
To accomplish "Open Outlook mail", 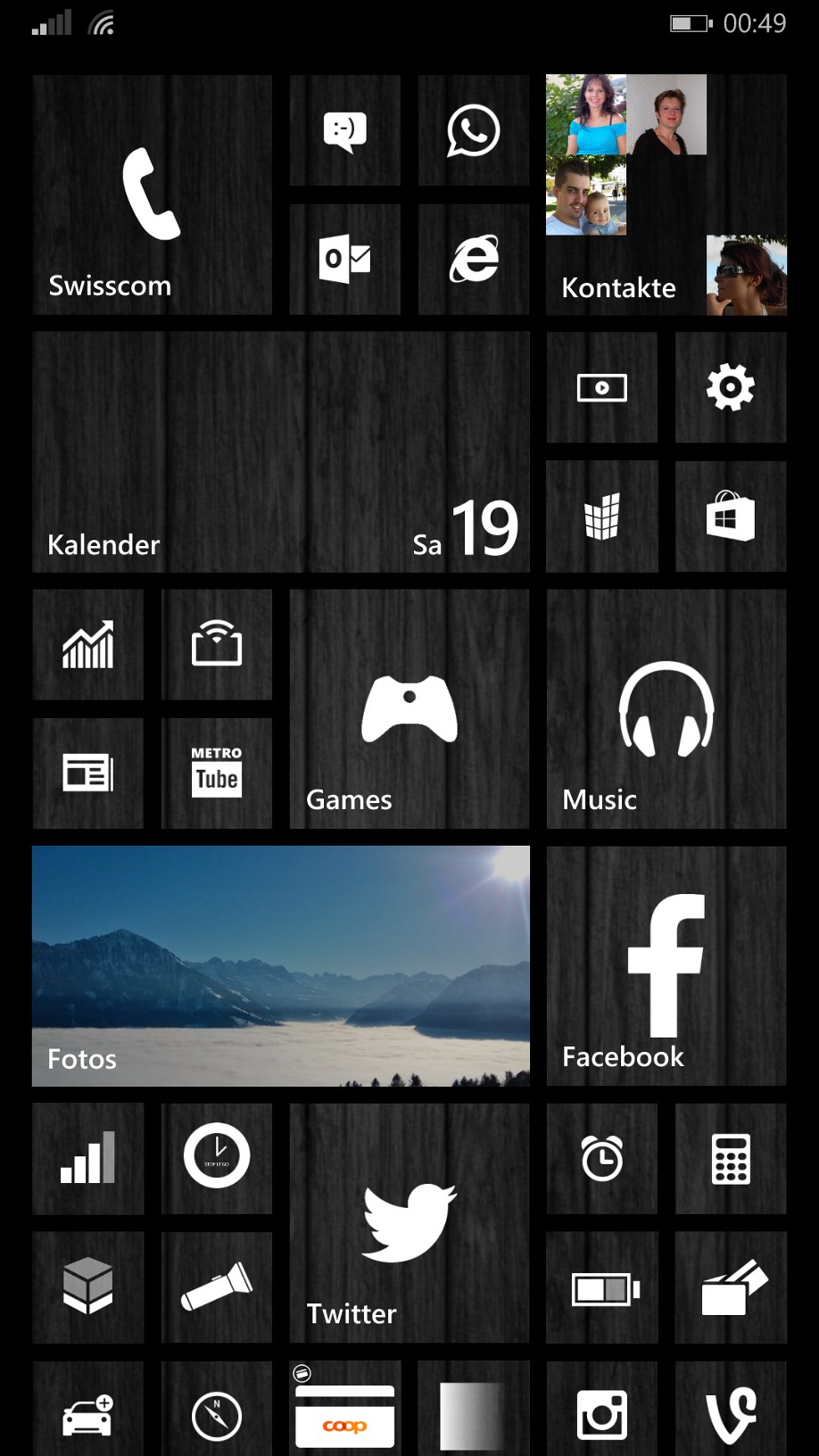I will 344,259.
